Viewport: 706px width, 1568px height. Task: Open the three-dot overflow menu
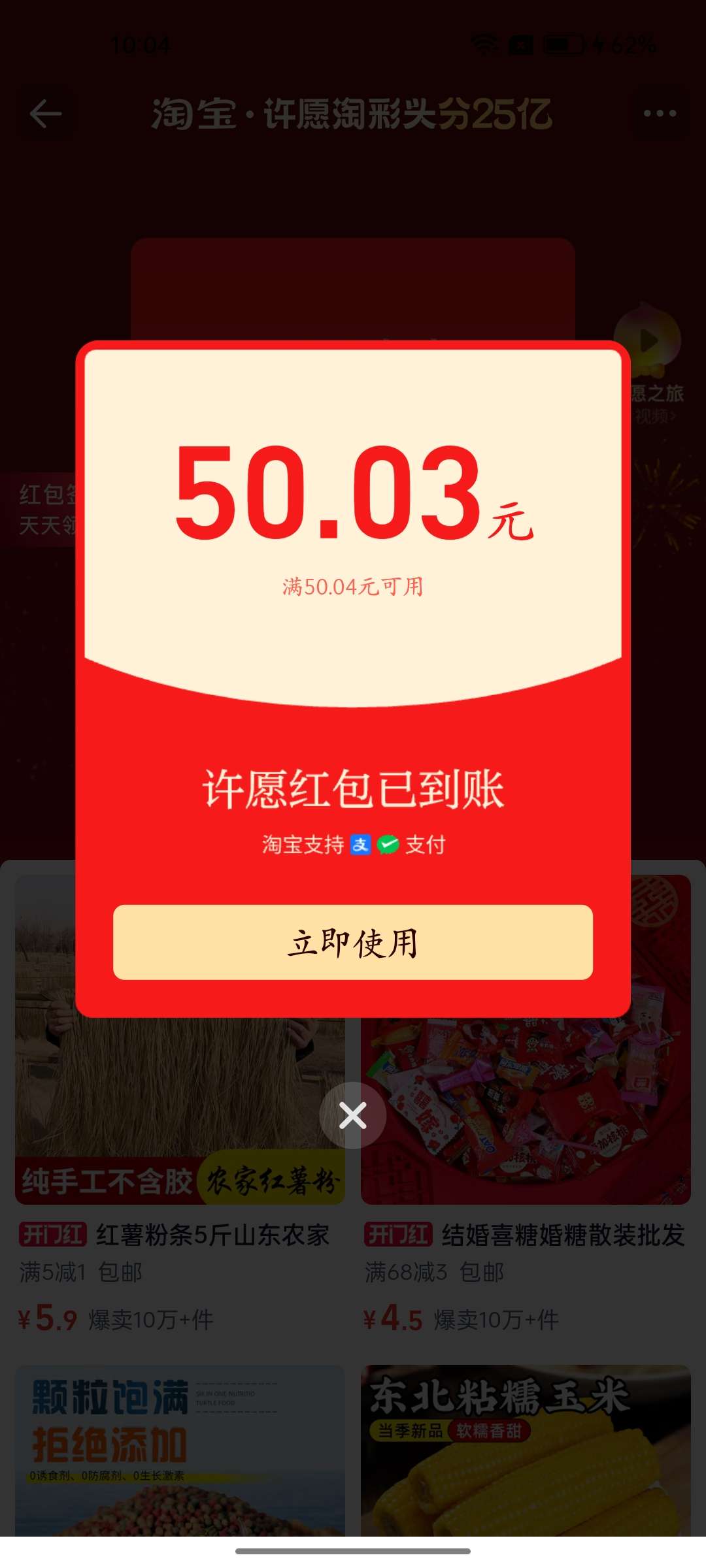pyautogui.click(x=660, y=114)
